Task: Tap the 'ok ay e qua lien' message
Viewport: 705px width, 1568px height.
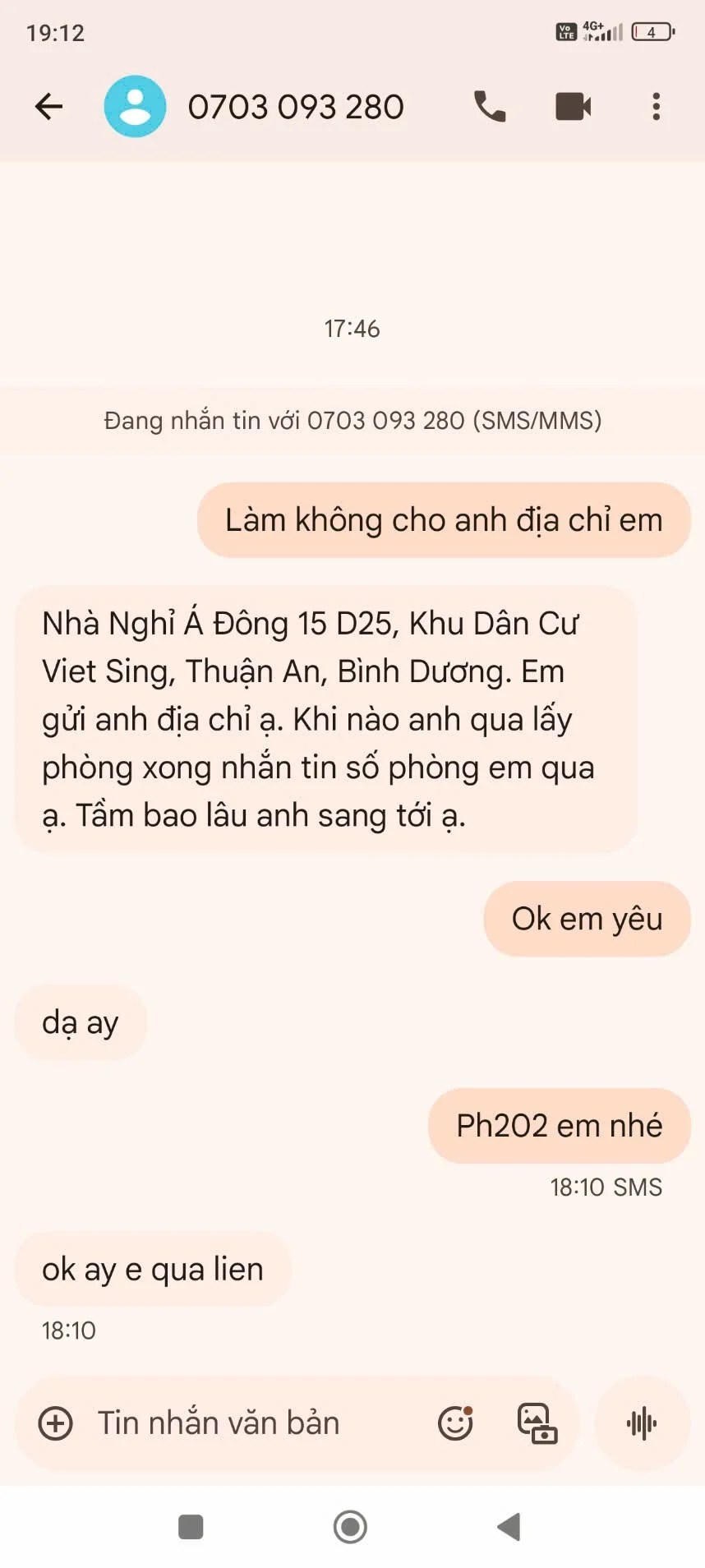Action: (x=153, y=1270)
